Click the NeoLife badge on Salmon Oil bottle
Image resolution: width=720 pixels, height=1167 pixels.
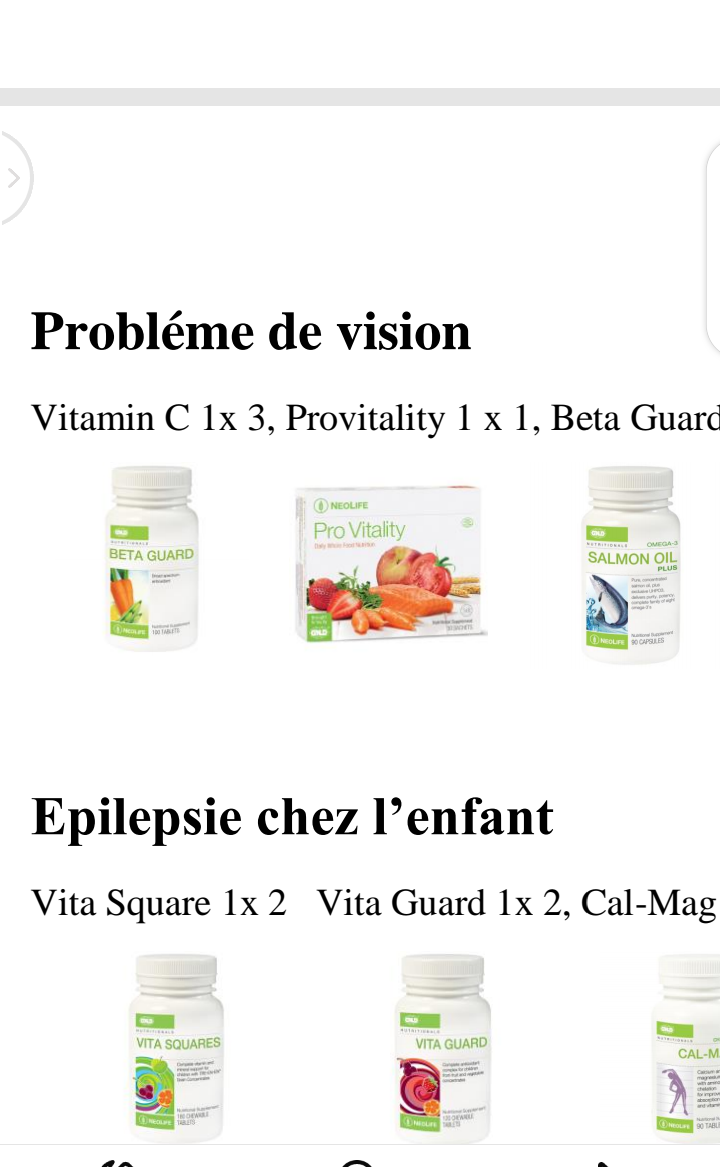[606, 641]
